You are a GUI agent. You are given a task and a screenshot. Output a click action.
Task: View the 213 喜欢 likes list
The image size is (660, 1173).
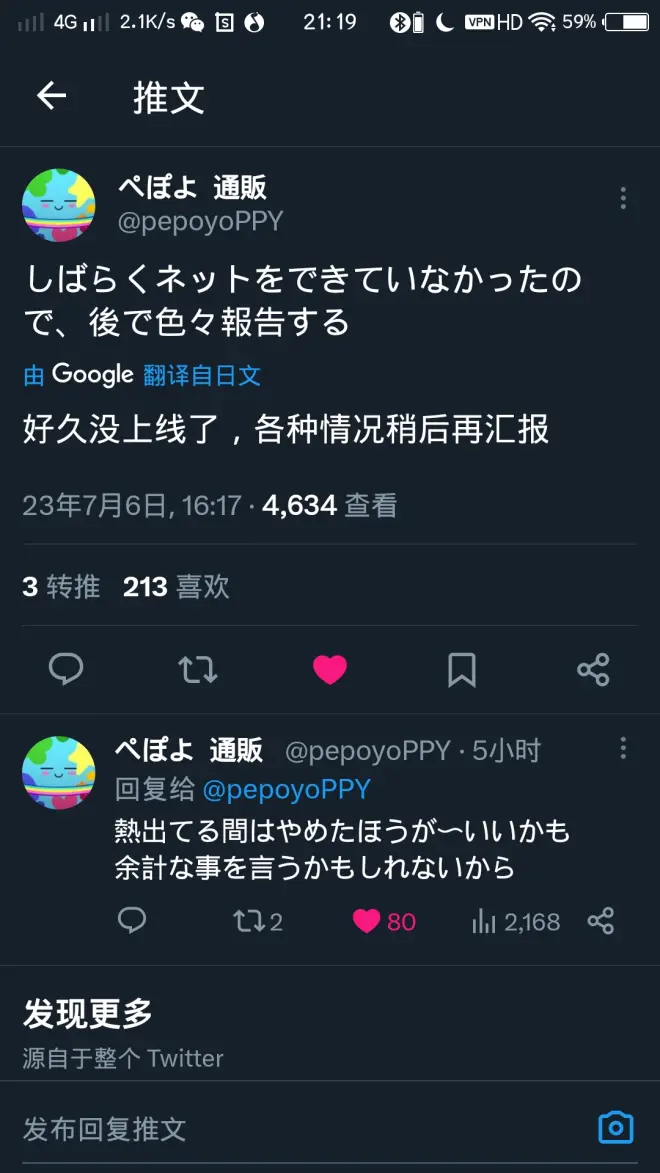(x=176, y=586)
